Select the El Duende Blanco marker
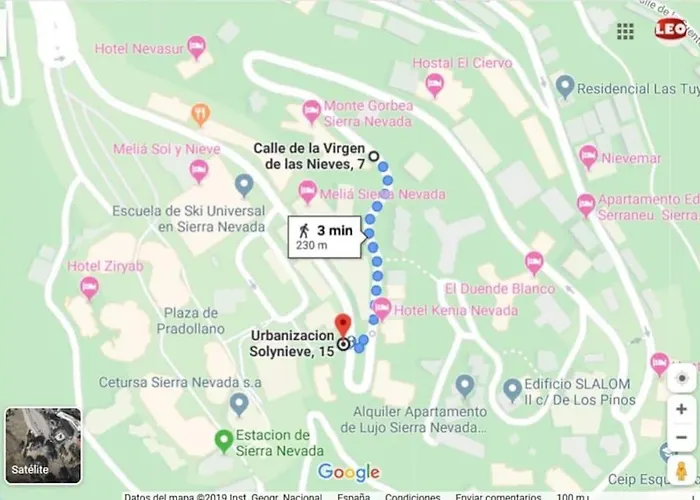The image size is (700, 500). 534,262
